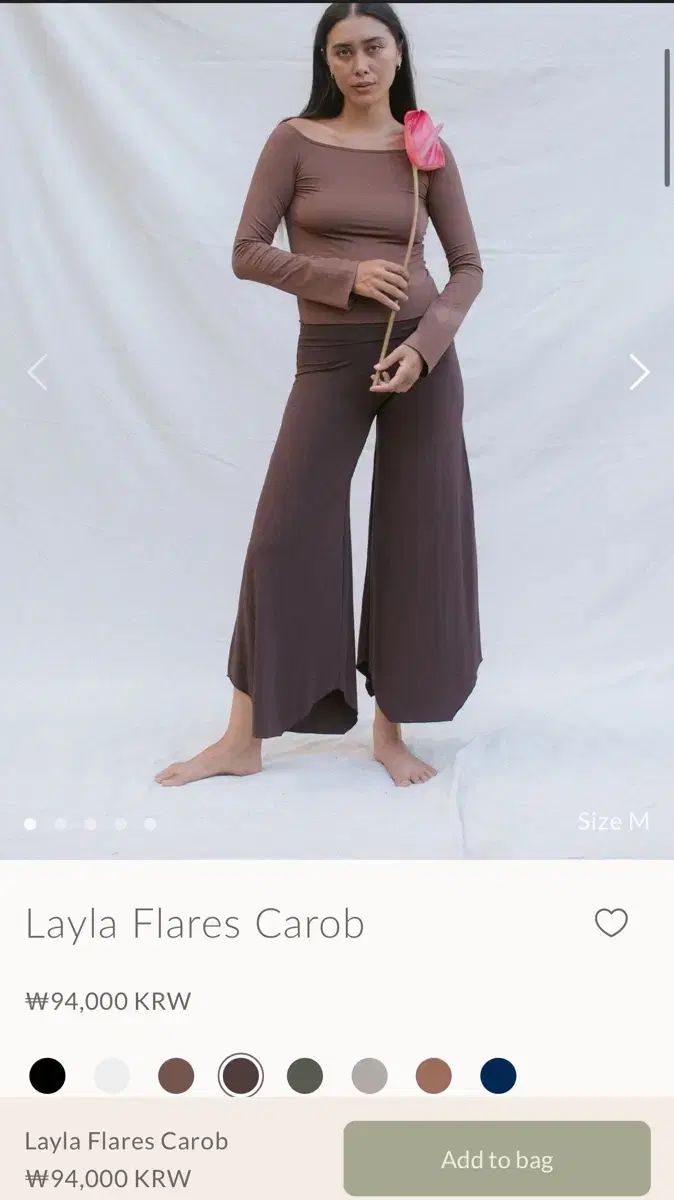Viewport: 674px width, 1200px height.
Task: Show the previous product photo
Action: pos(37,372)
